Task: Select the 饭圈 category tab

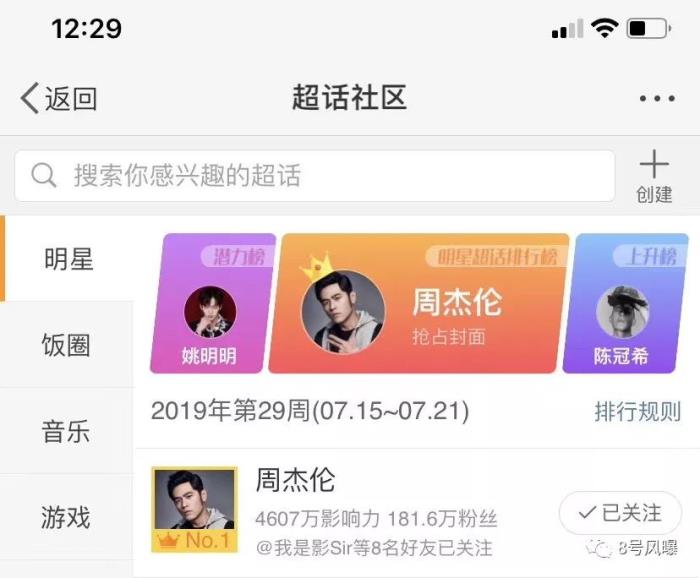Action: (x=66, y=345)
